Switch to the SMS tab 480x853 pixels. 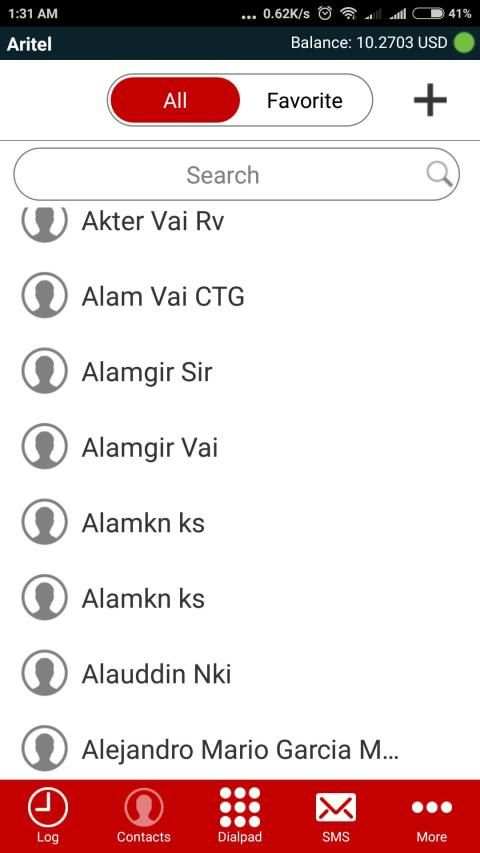point(336,815)
